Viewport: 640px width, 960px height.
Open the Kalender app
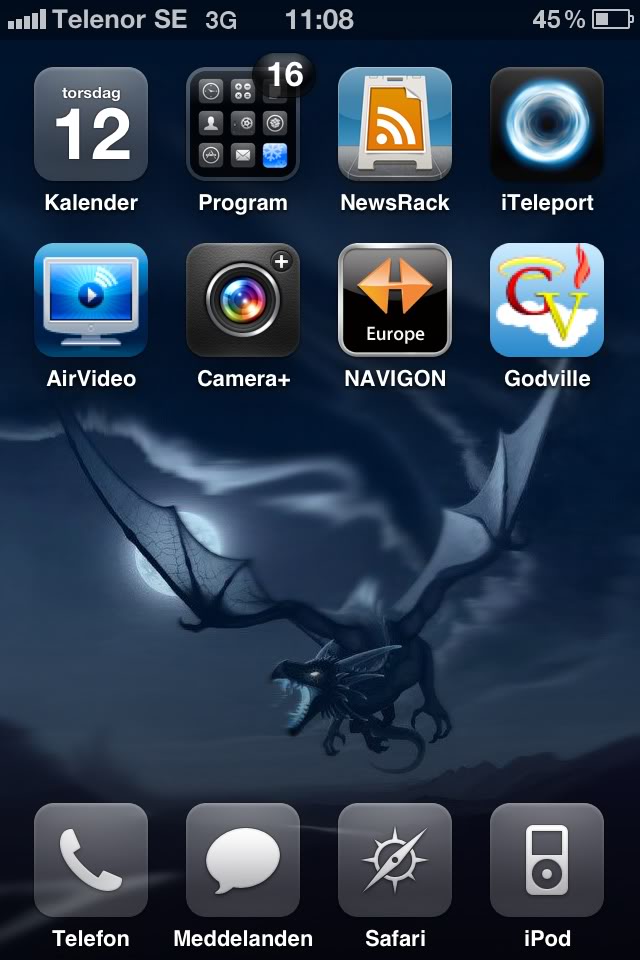coord(91,124)
